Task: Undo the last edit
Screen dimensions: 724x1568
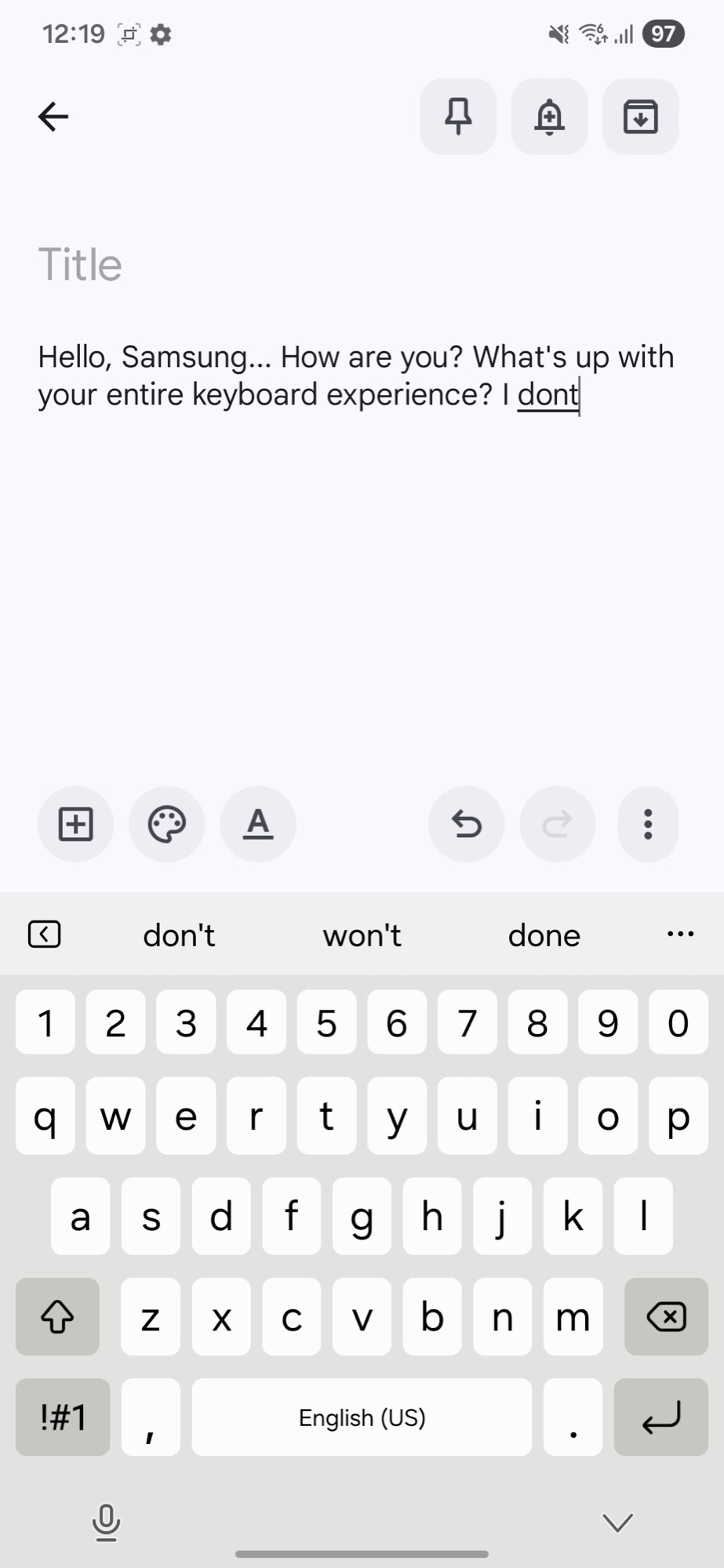Action: (466, 824)
